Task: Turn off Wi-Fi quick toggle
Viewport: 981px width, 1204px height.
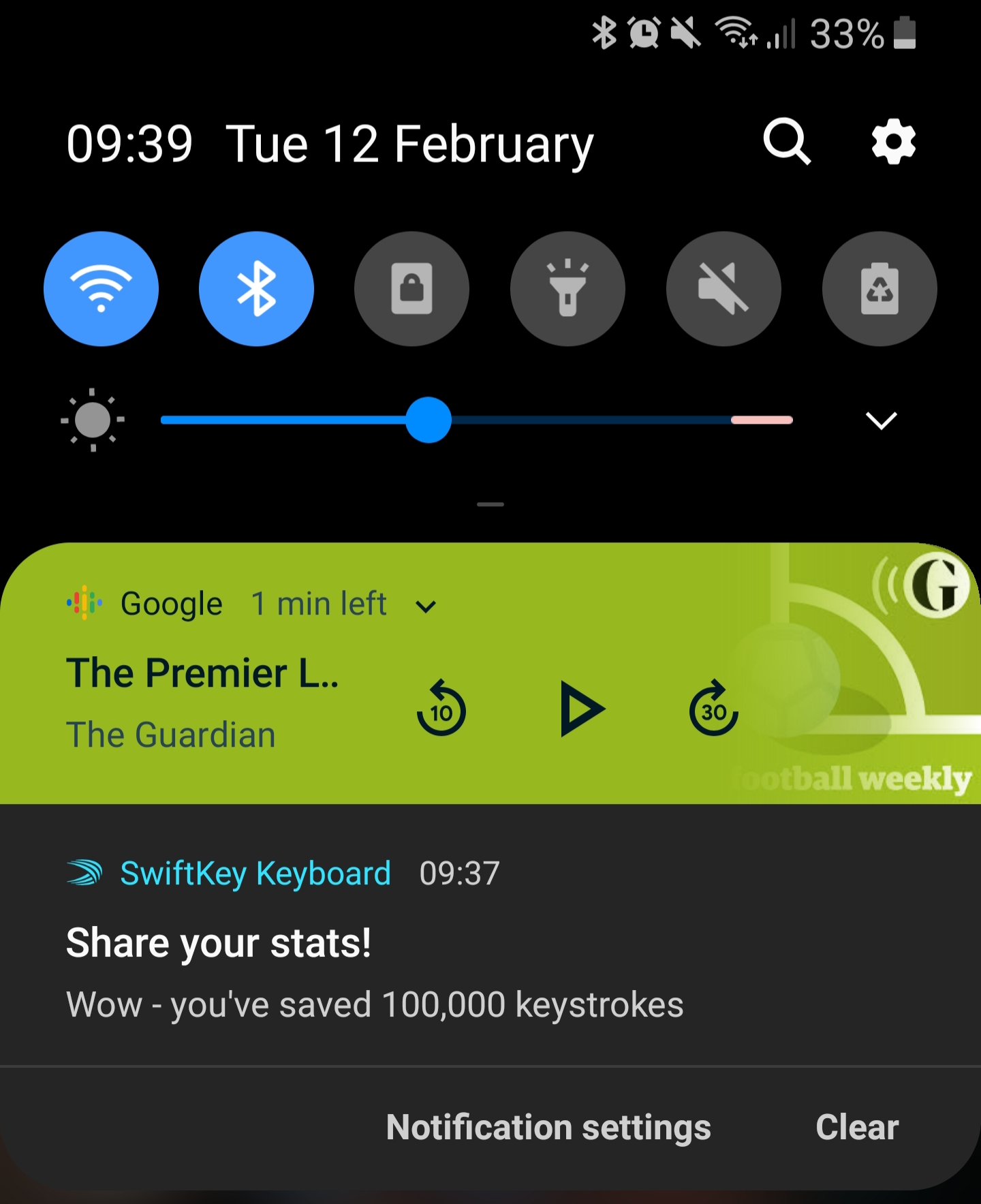Action: pos(101,289)
